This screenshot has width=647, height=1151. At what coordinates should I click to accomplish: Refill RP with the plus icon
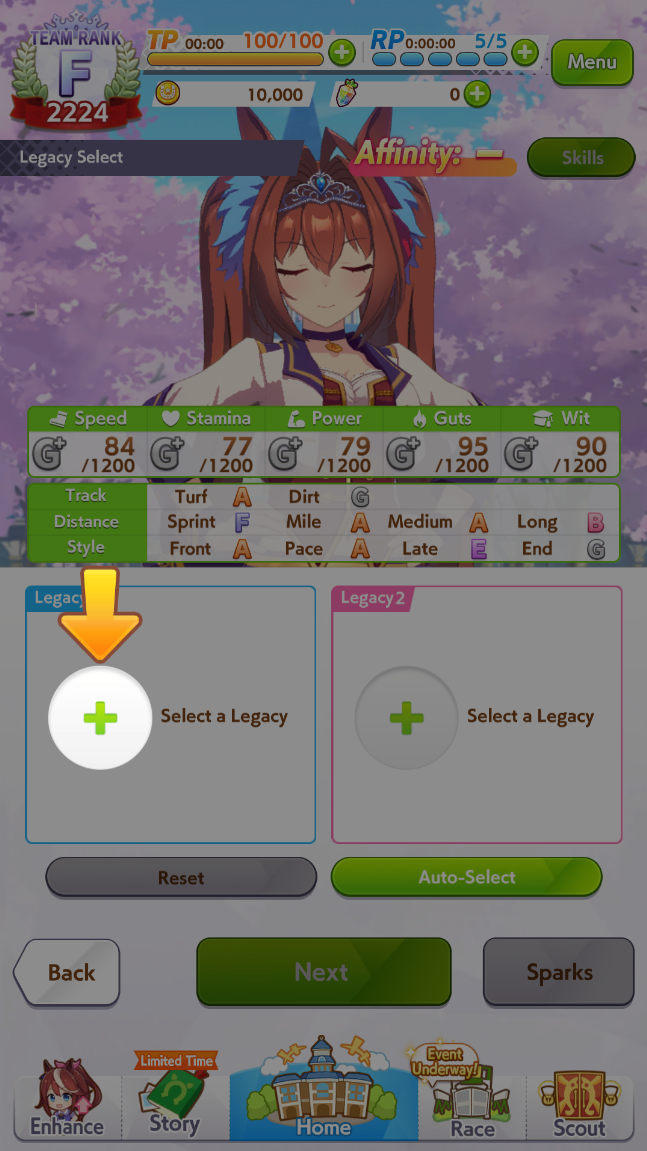525,52
